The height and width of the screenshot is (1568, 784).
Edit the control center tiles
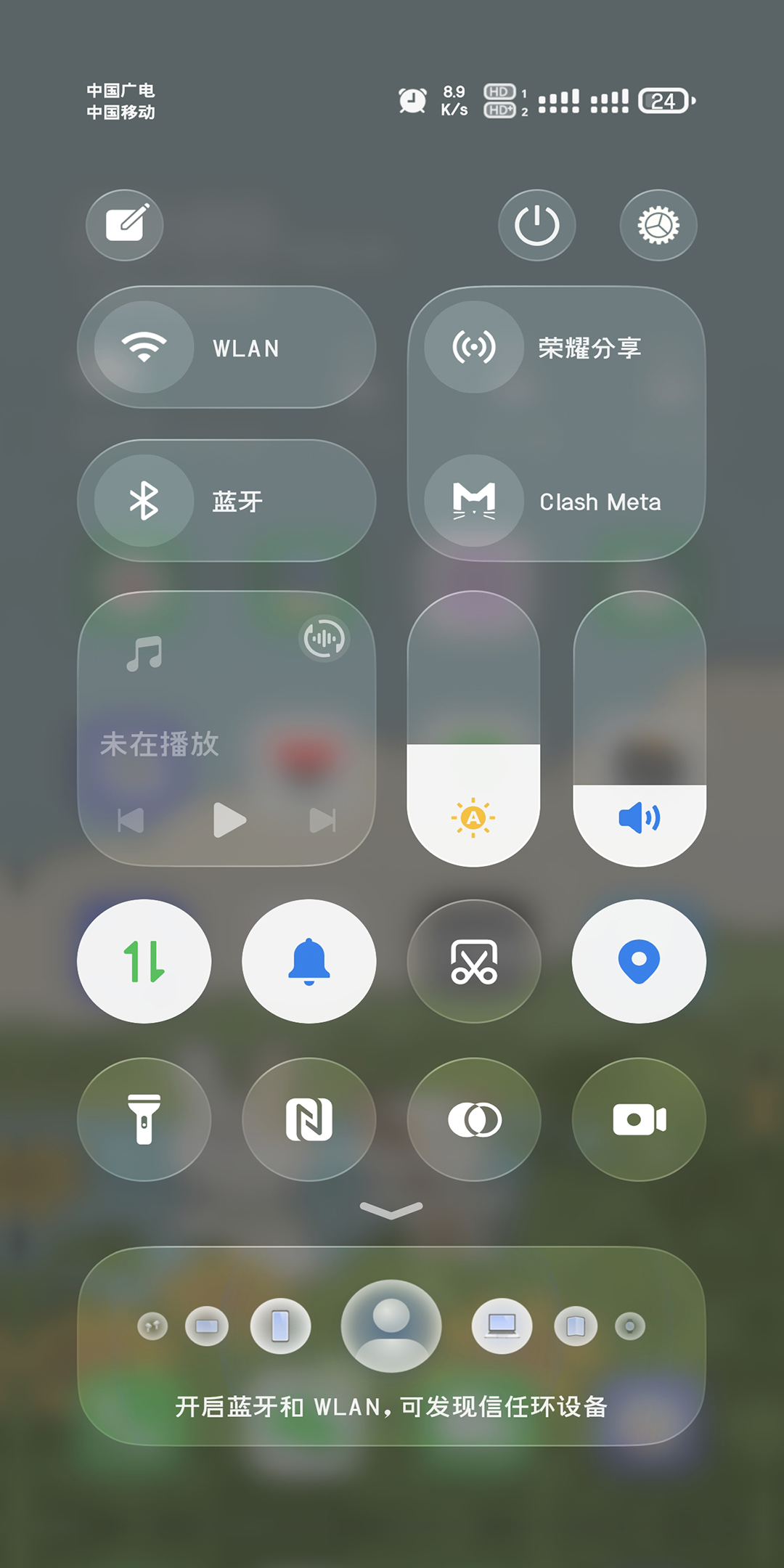[x=124, y=224]
